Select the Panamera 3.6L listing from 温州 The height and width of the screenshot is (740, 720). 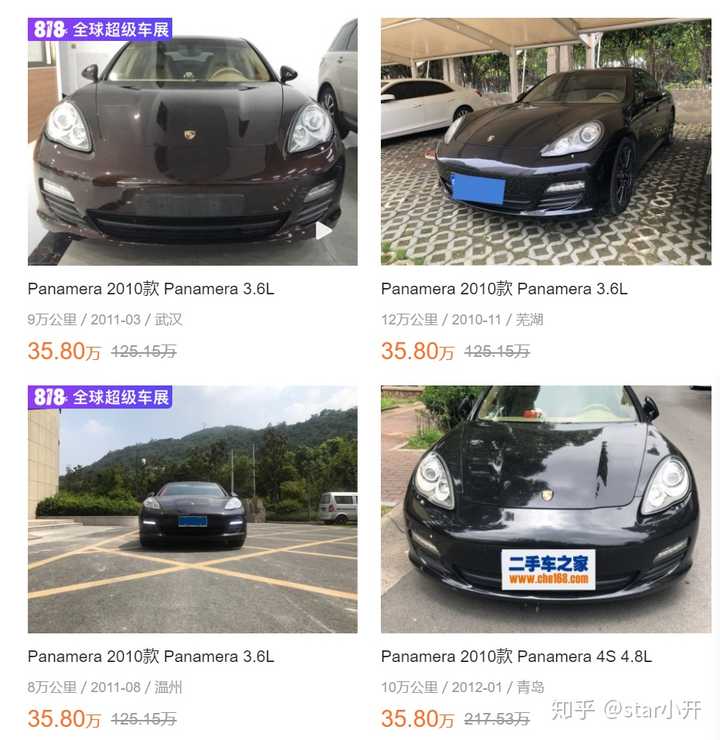click(x=151, y=657)
